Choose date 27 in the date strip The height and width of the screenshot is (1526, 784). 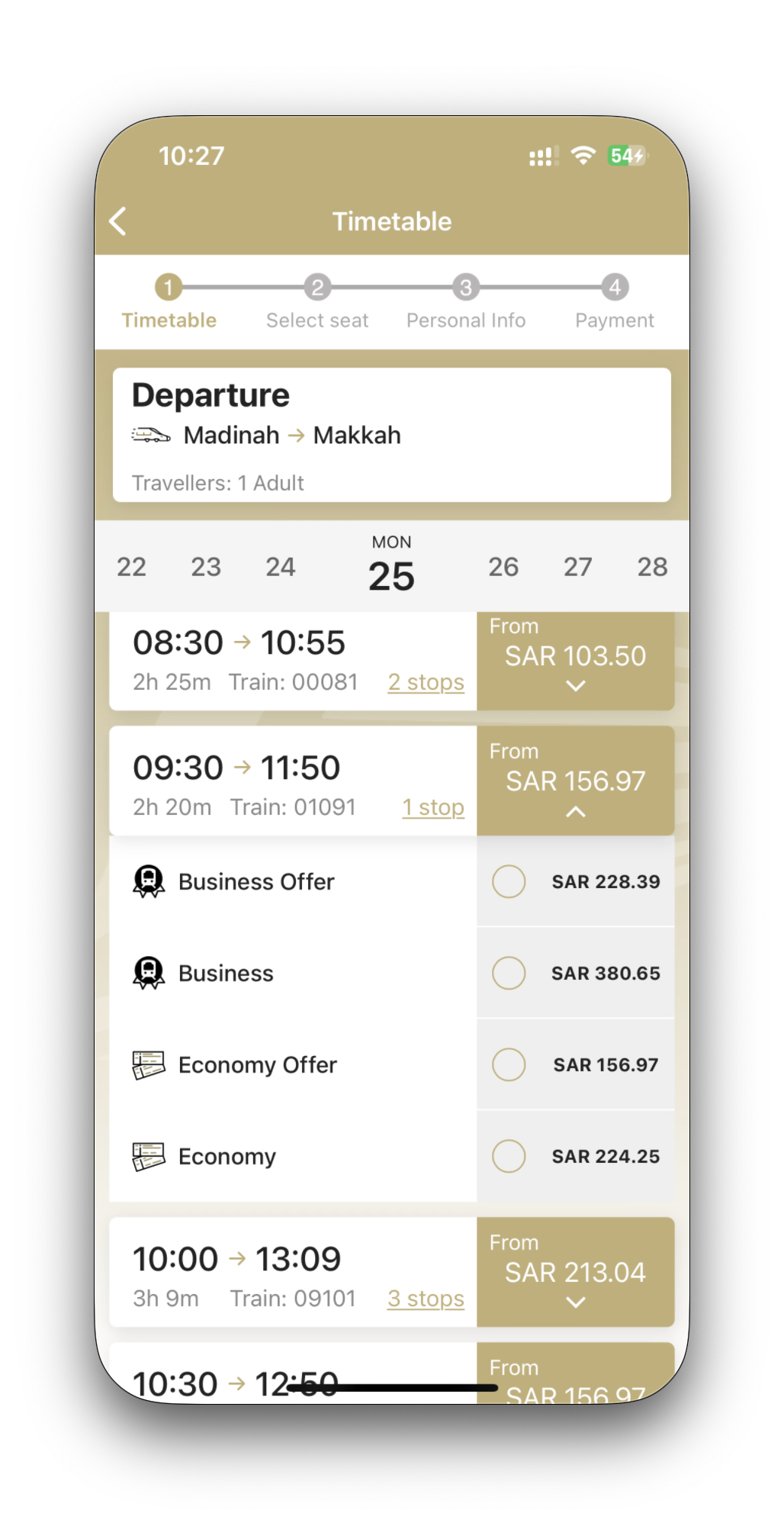pyautogui.click(x=577, y=567)
